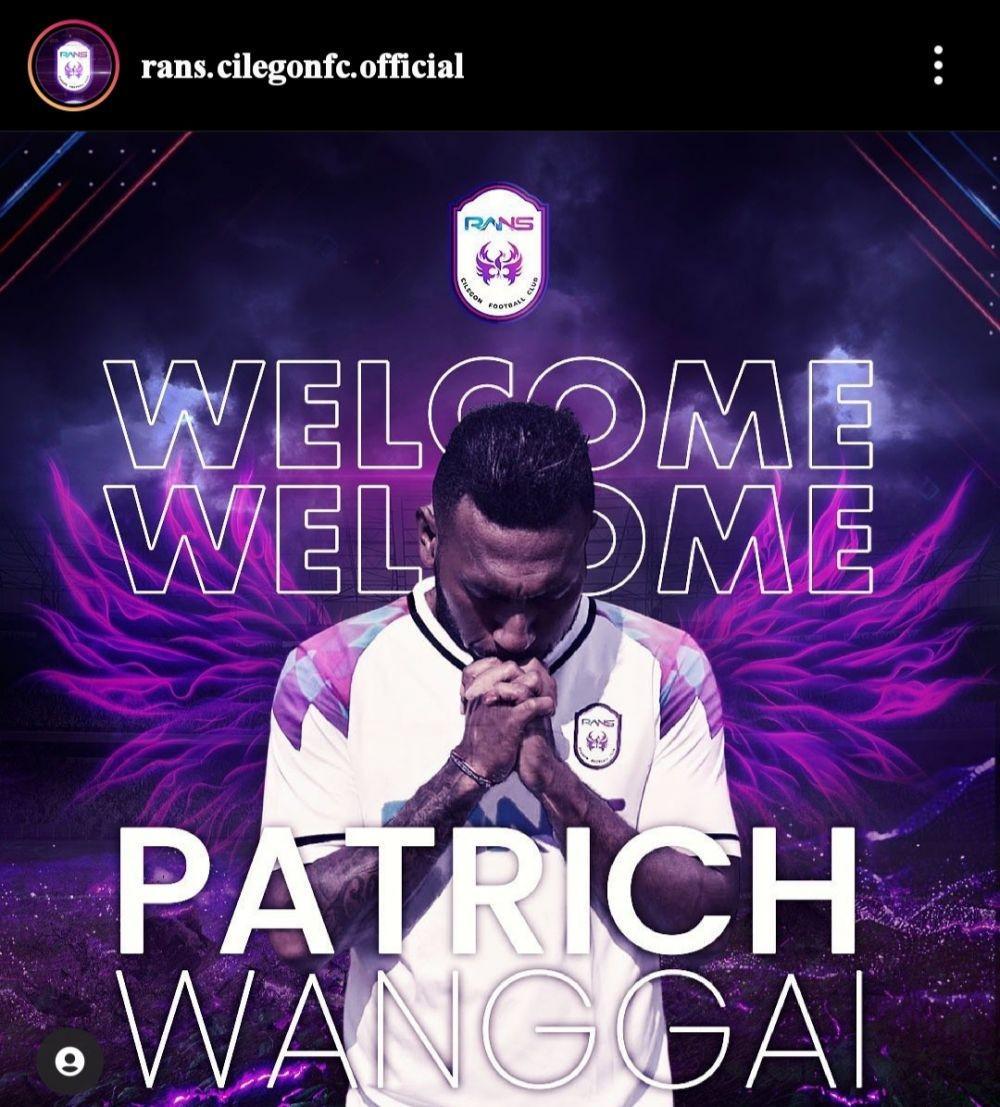Show tagged people on the photo
1000x1107 pixels.
point(70,1061)
